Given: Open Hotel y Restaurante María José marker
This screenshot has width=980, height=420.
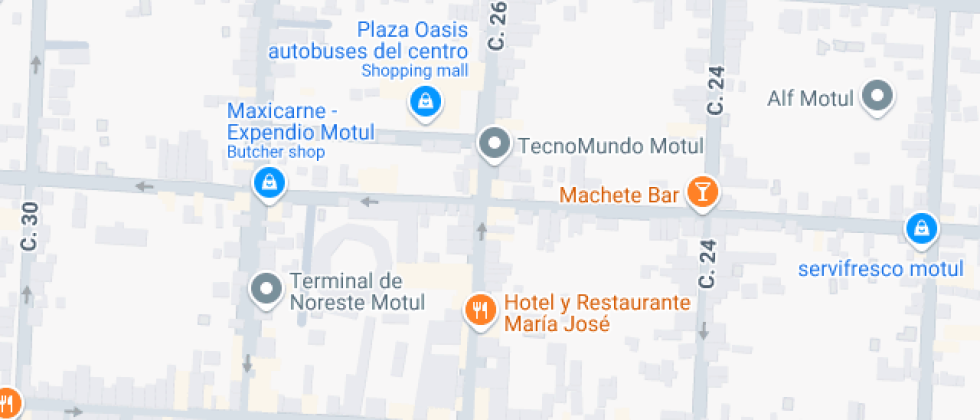Looking at the screenshot, I should (x=481, y=310).
